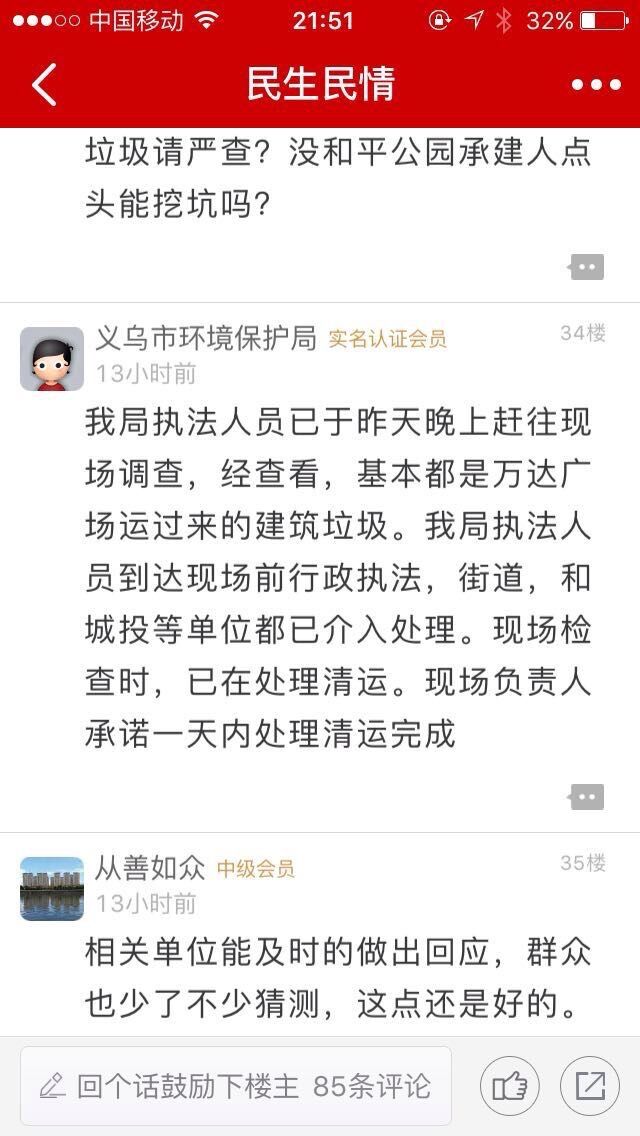Open 从善如众 profile avatar
This screenshot has width=640, height=1136.
[52, 887]
